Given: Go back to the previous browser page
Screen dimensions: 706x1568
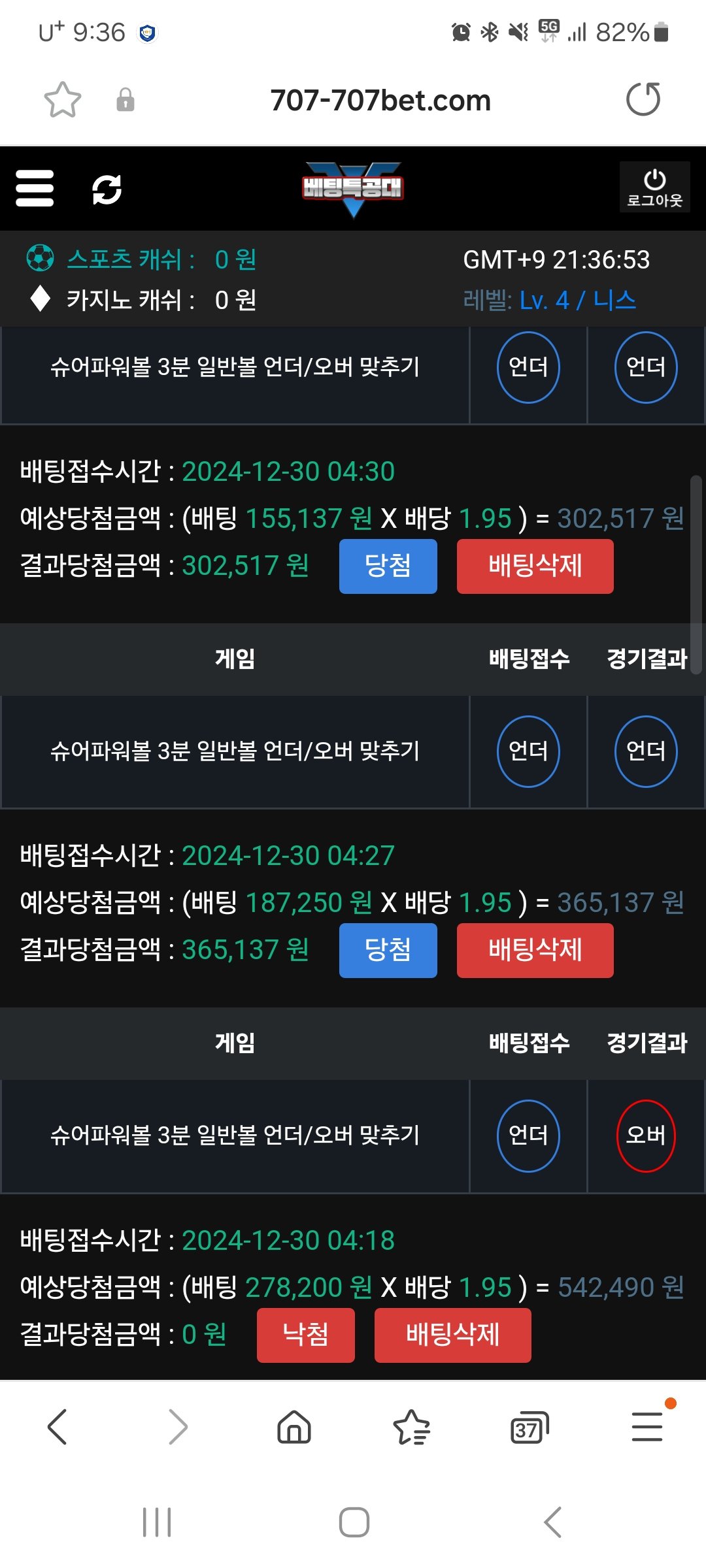Looking at the screenshot, I should click(x=58, y=1426).
